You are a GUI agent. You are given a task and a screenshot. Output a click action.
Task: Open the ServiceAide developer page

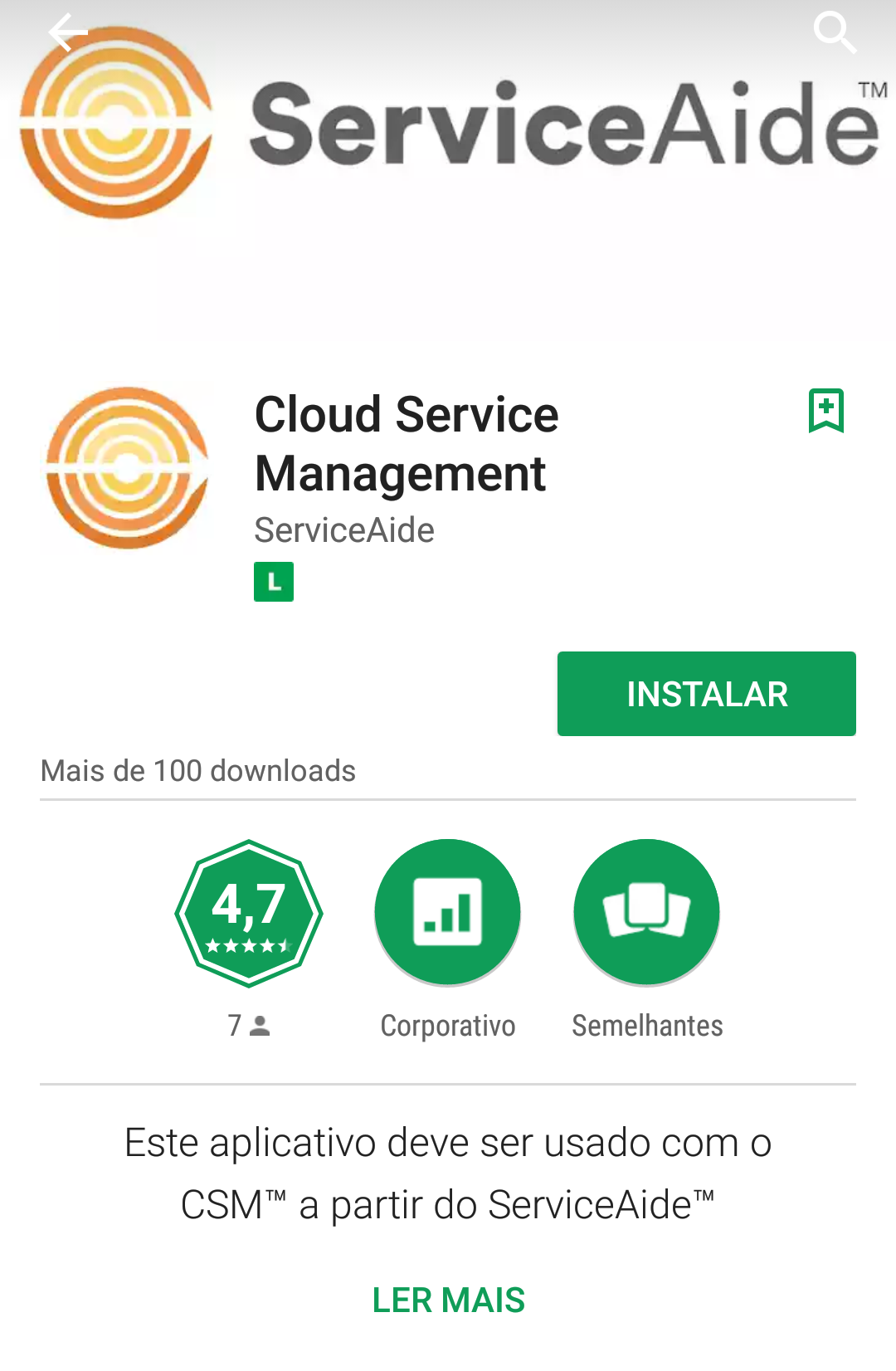pos(344,530)
